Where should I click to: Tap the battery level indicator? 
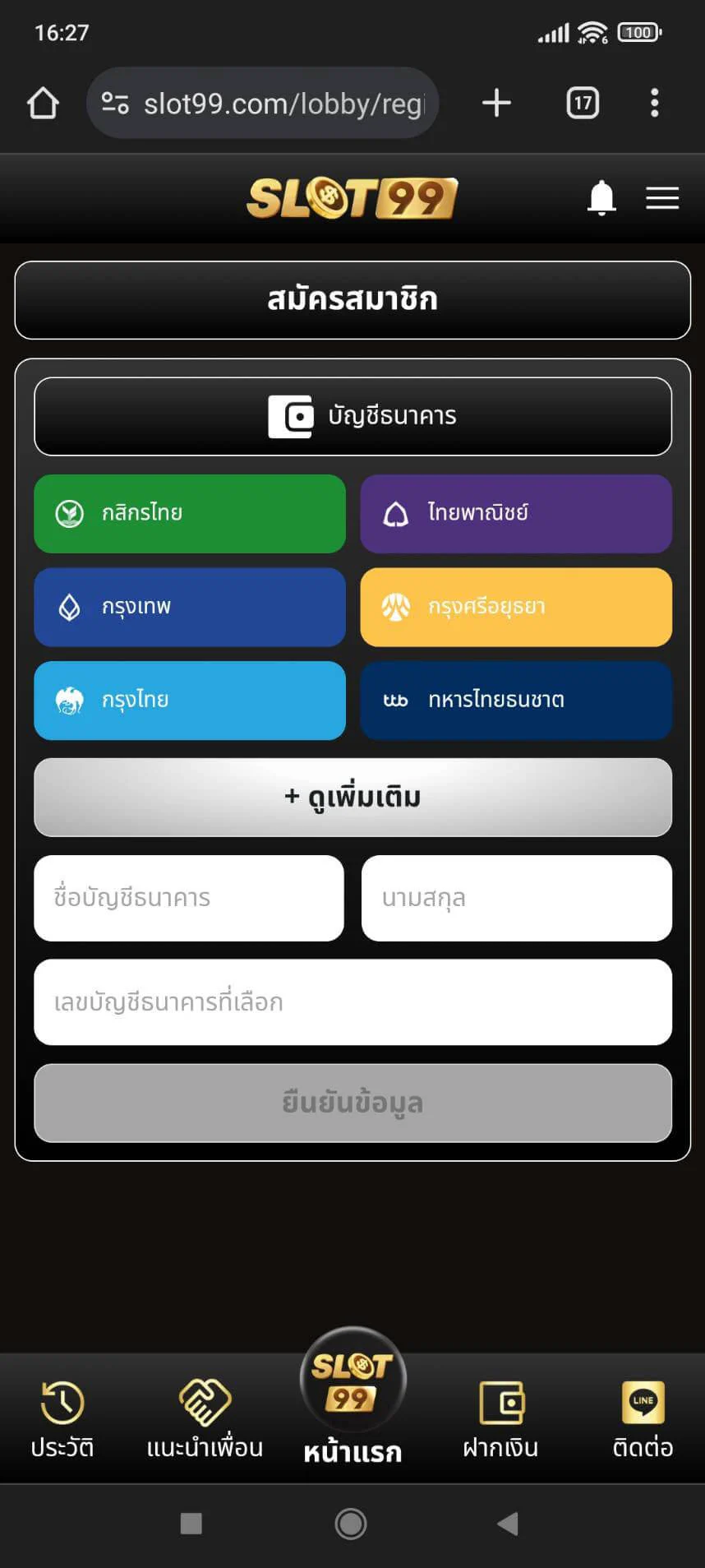pyautogui.click(x=638, y=32)
